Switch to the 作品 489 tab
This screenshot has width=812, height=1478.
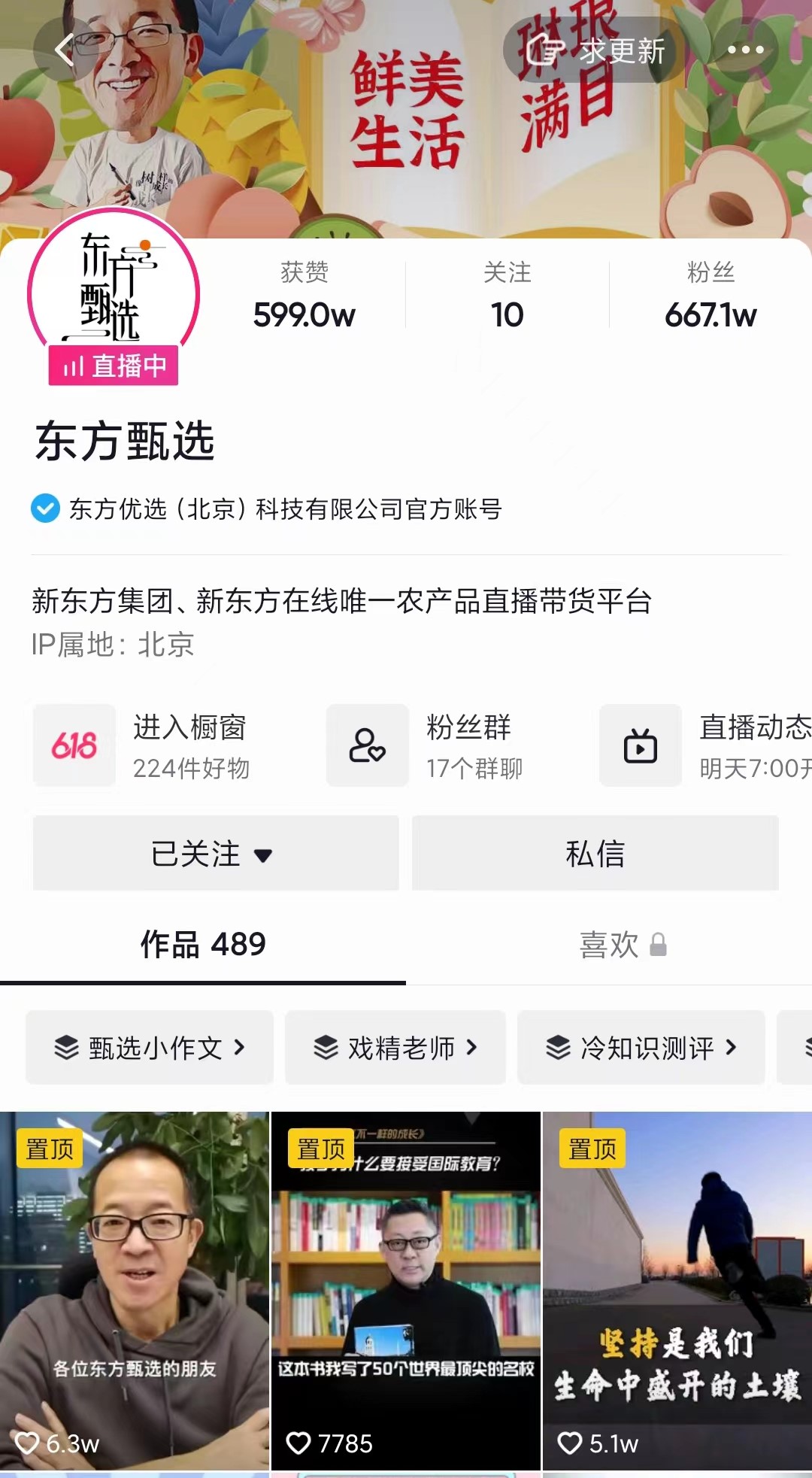(203, 945)
